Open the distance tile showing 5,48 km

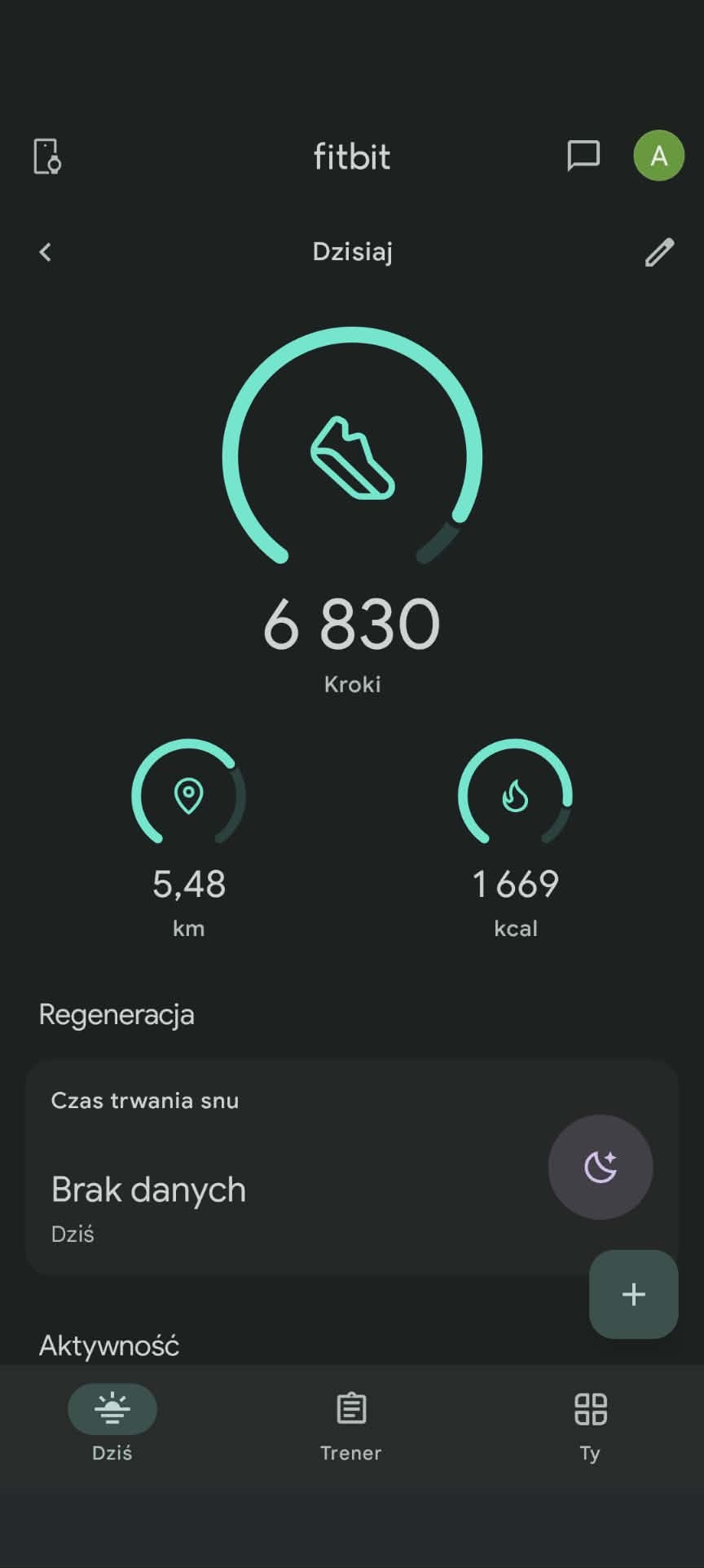pyautogui.click(x=189, y=836)
